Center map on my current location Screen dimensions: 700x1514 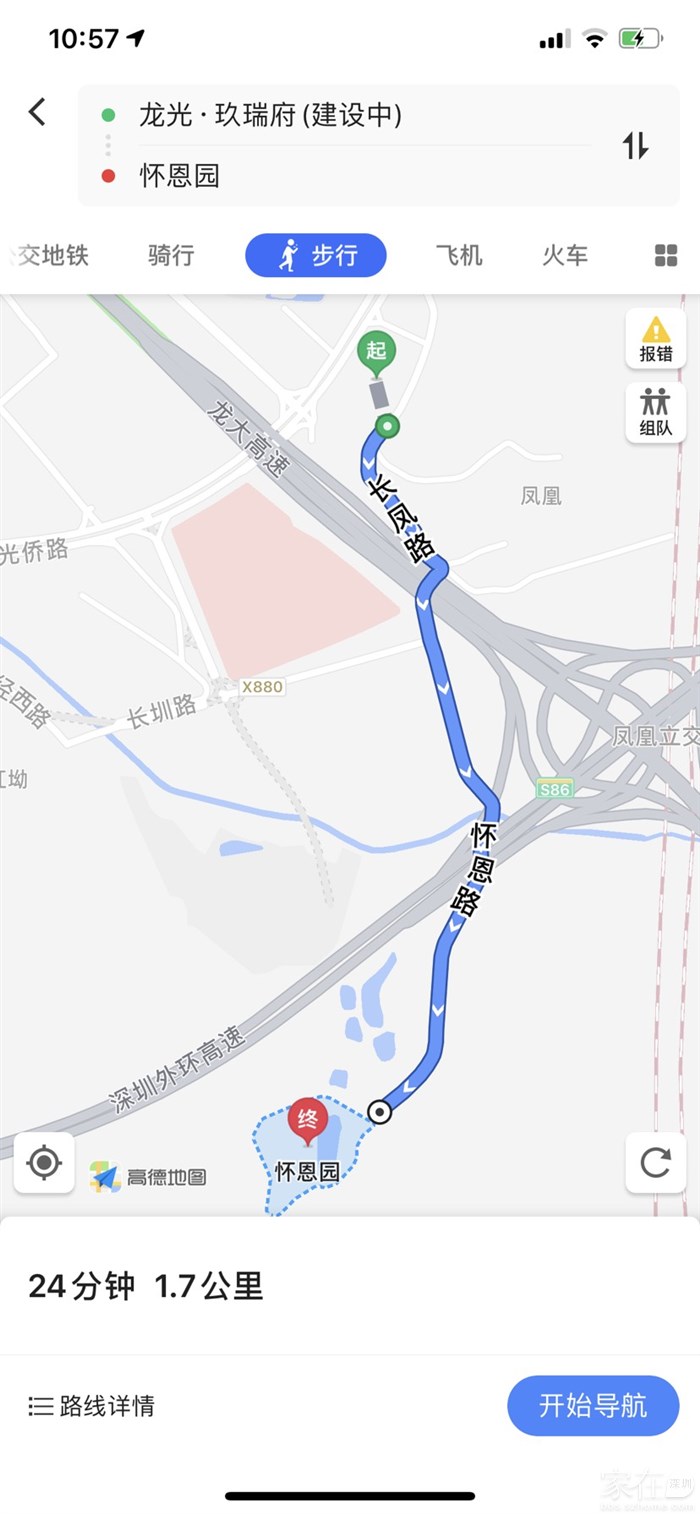pyautogui.click(x=44, y=1163)
